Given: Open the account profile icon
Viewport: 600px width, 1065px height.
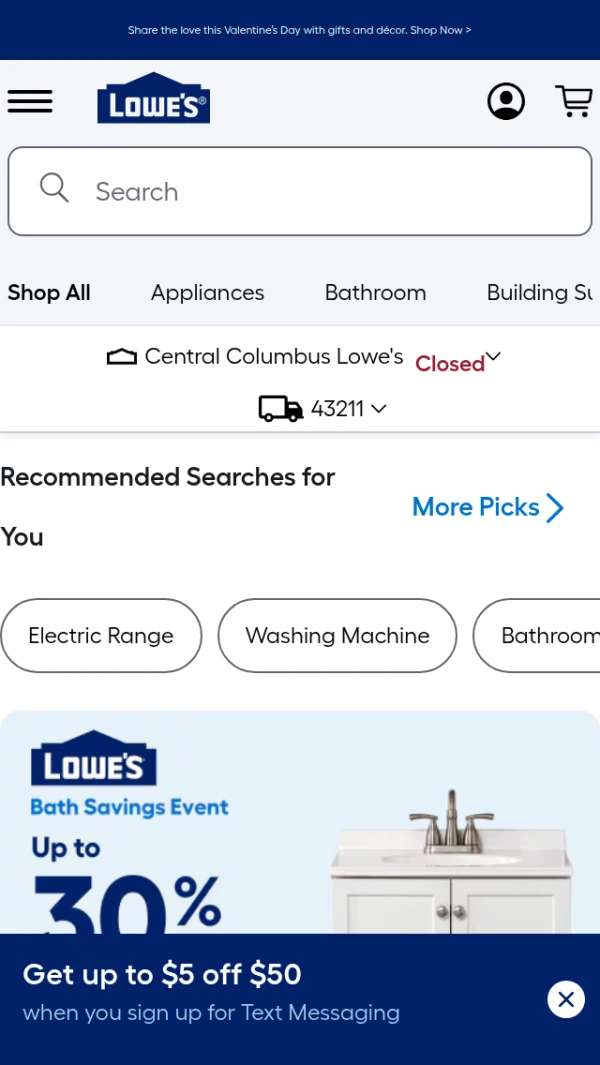Looking at the screenshot, I should [506, 101].
